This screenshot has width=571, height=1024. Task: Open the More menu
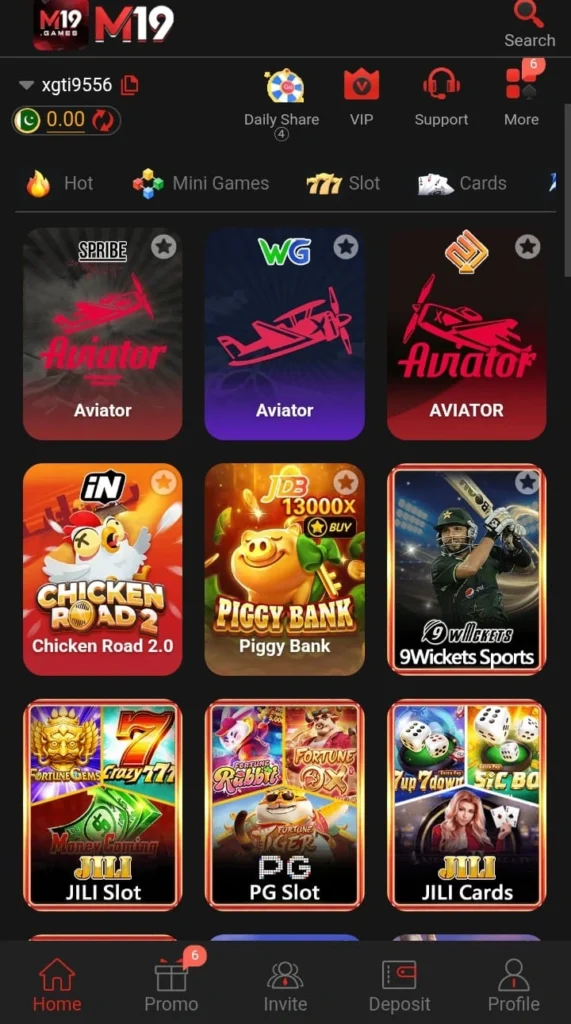click(x=521, y=97)
